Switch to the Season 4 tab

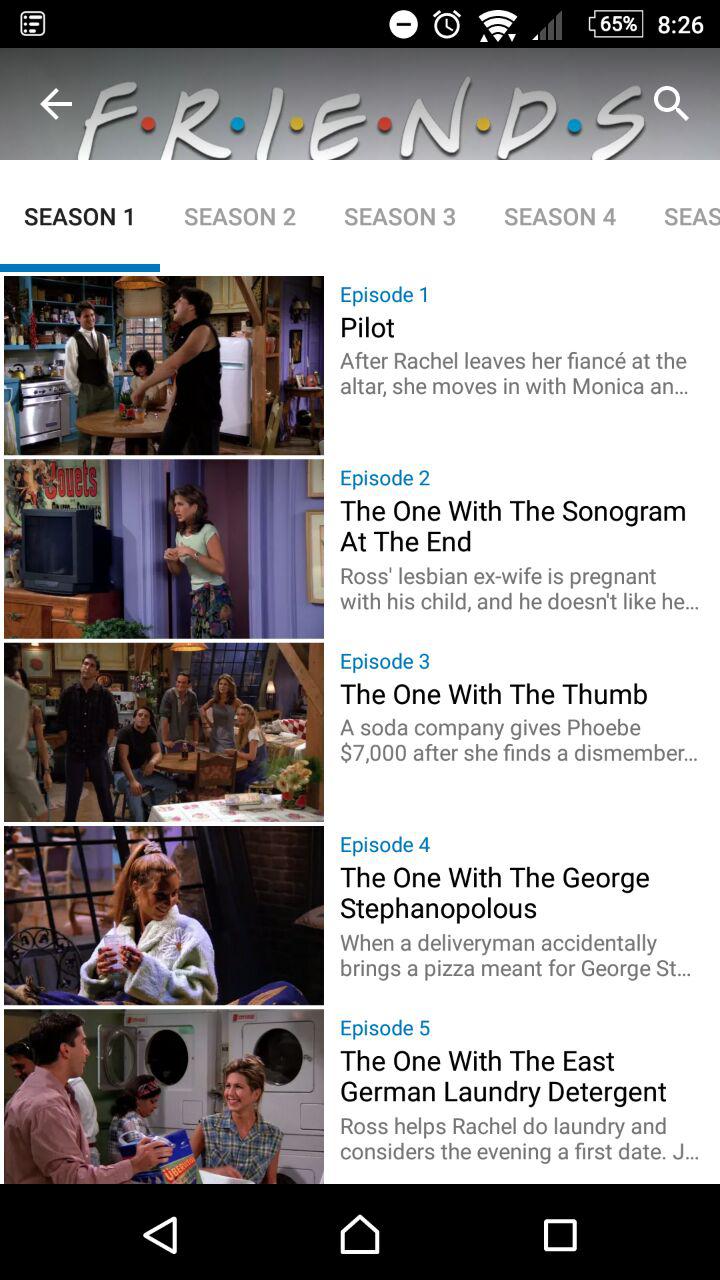tap(560, 217)
